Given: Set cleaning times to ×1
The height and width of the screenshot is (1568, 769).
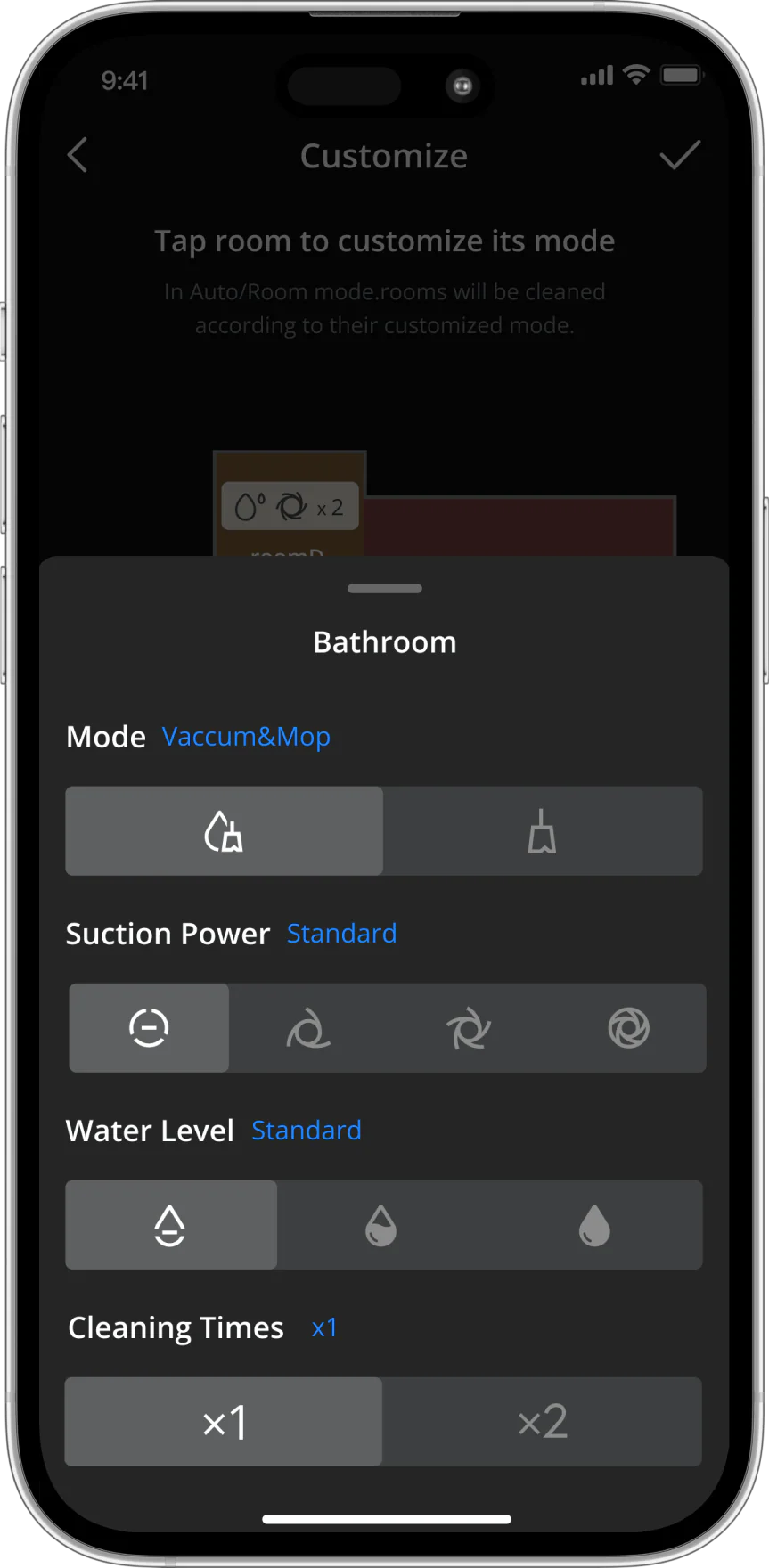Looking at the screenshot, I should coord(224,1422).
